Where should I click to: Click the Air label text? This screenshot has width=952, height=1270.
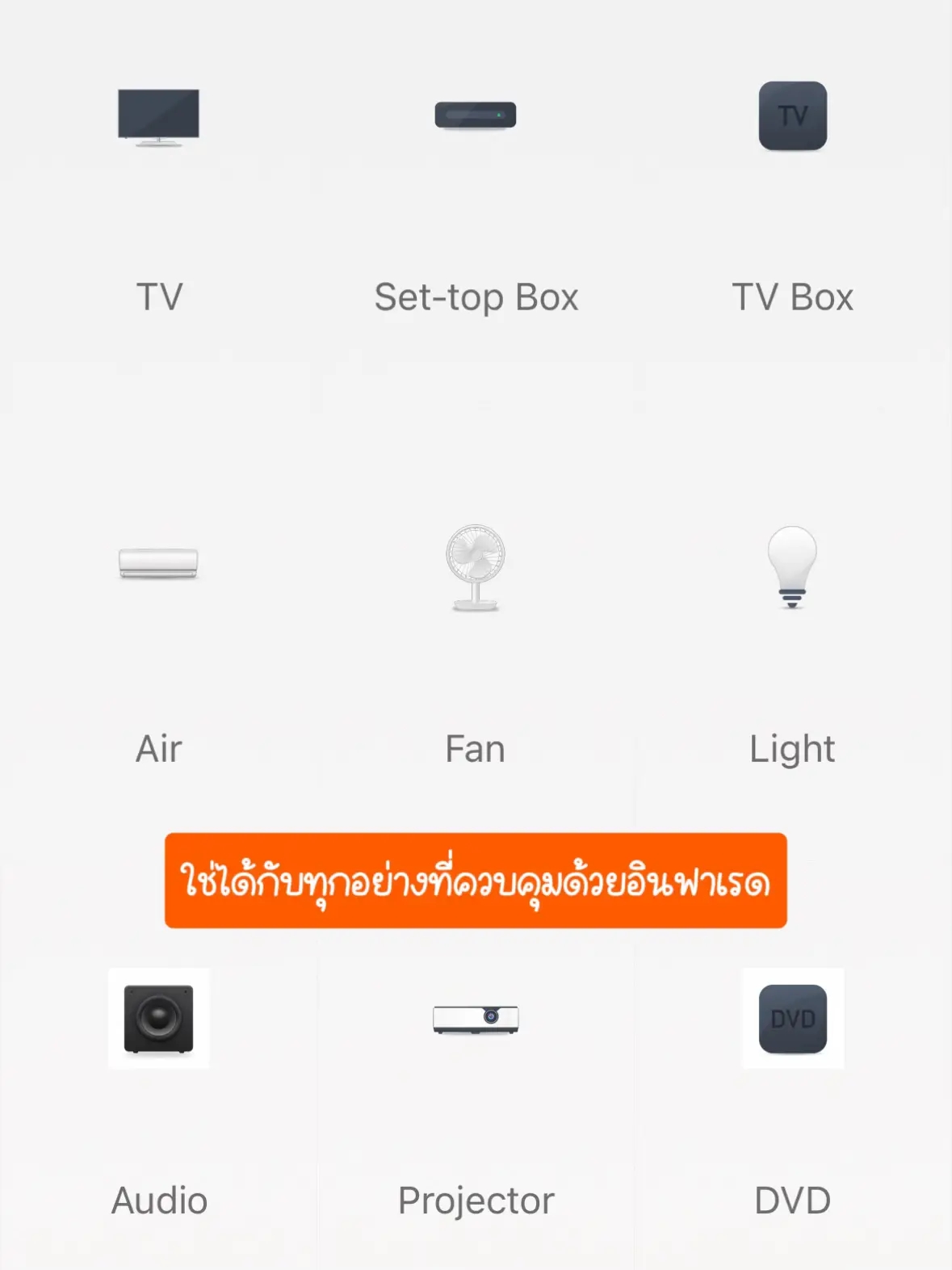coord(159,748)
